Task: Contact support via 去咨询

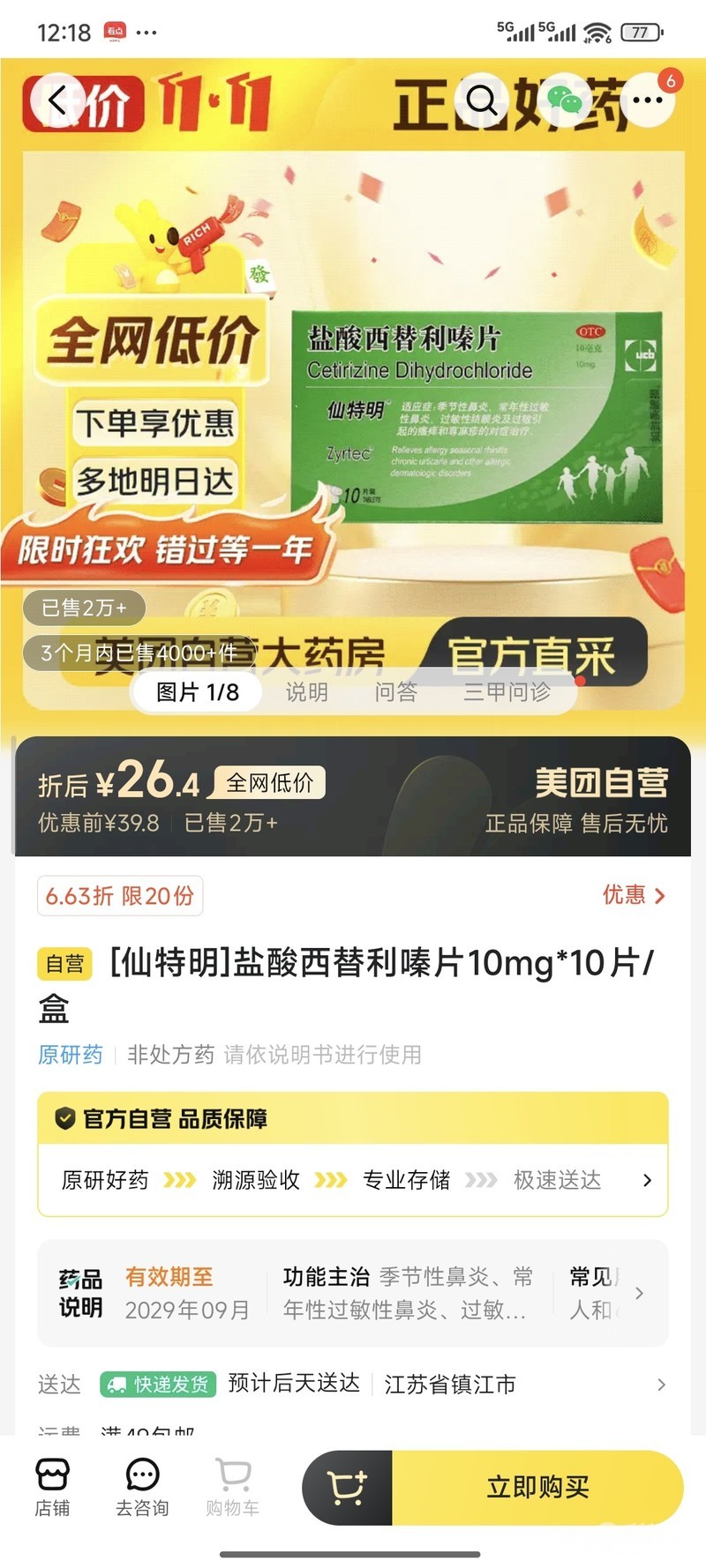Action: click(142, 1487)
